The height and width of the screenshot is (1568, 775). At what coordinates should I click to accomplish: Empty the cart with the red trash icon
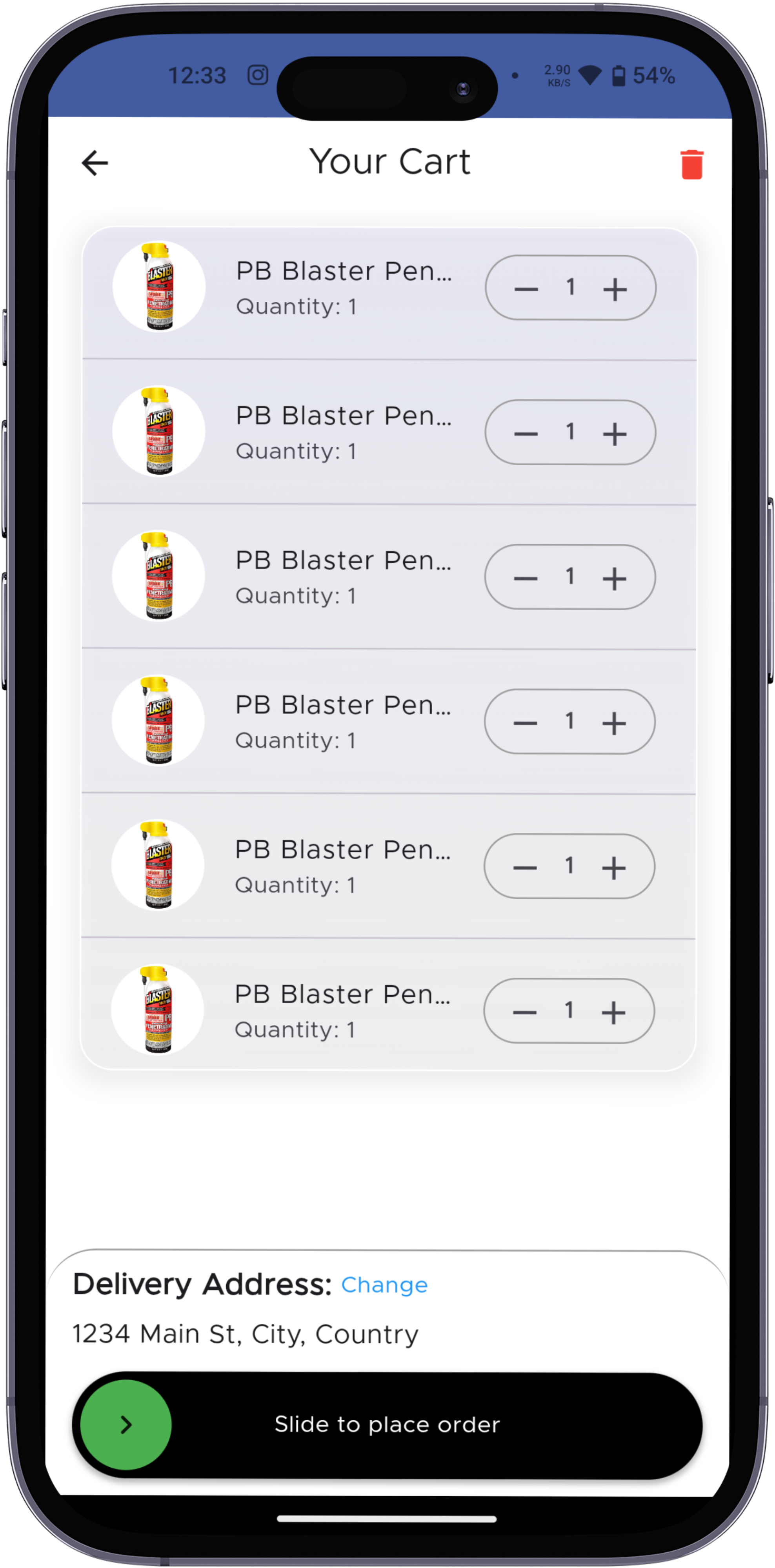(x=691, y=164)
